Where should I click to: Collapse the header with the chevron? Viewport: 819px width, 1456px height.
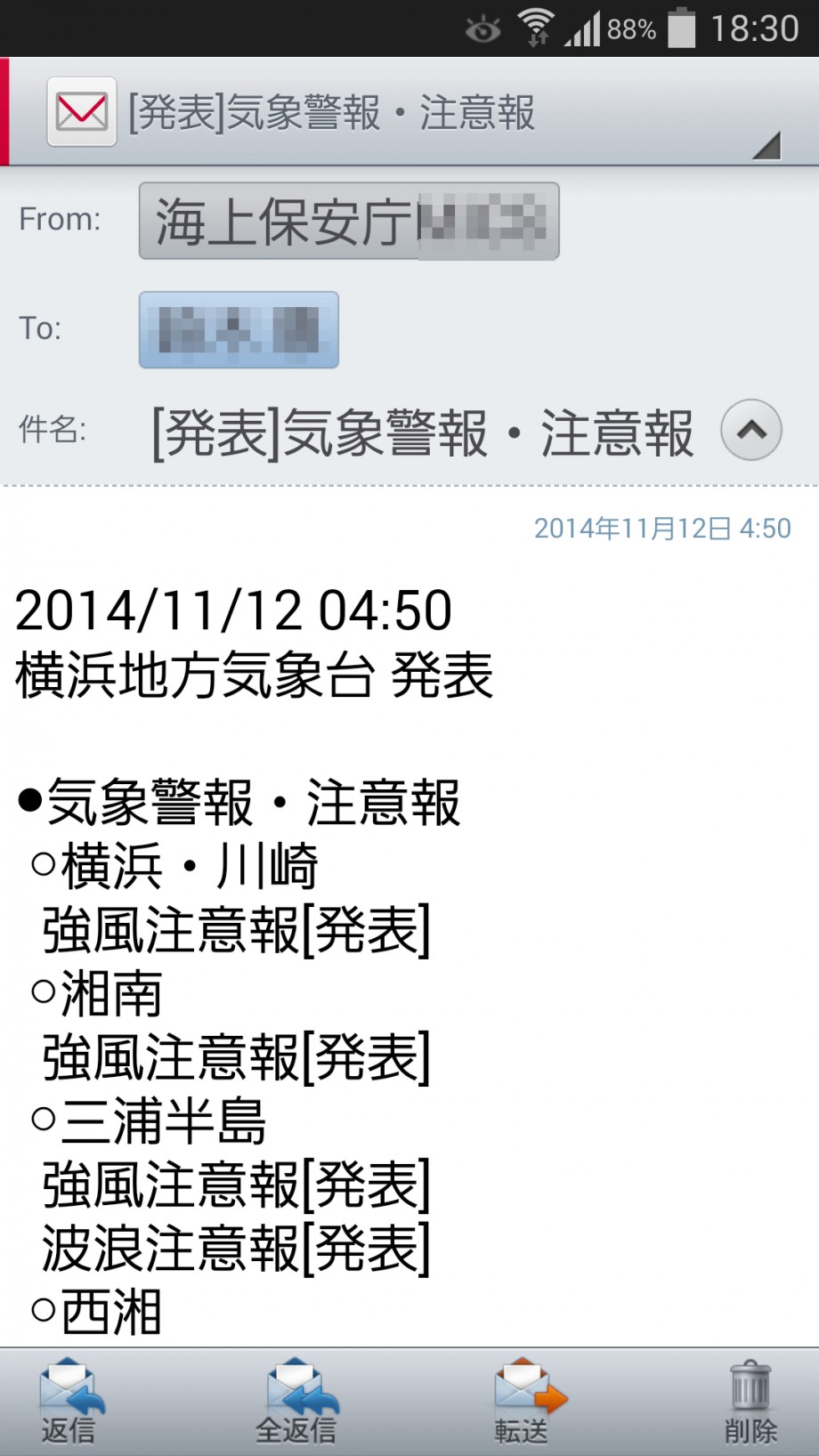coord(751,431)
